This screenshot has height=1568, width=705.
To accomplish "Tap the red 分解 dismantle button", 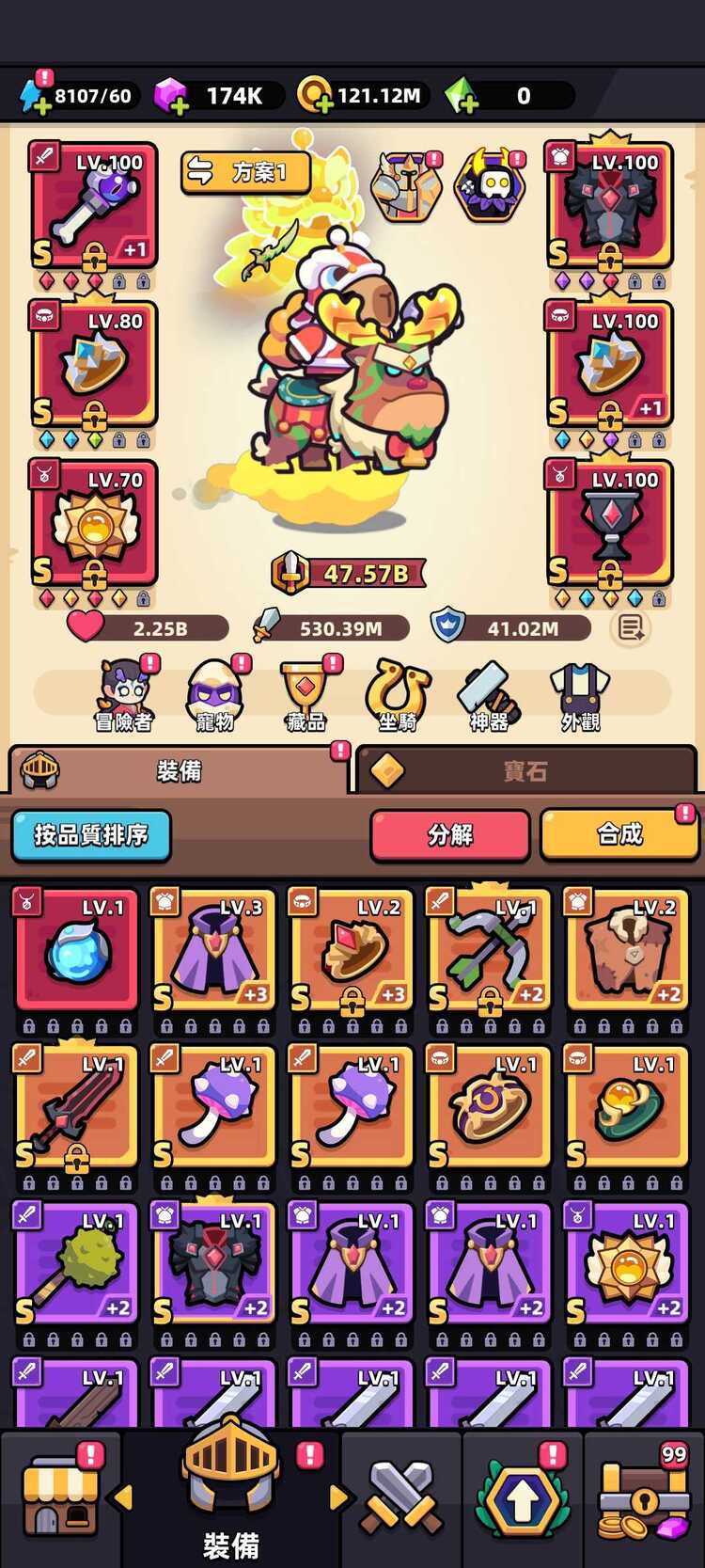I will coord(450,835).
